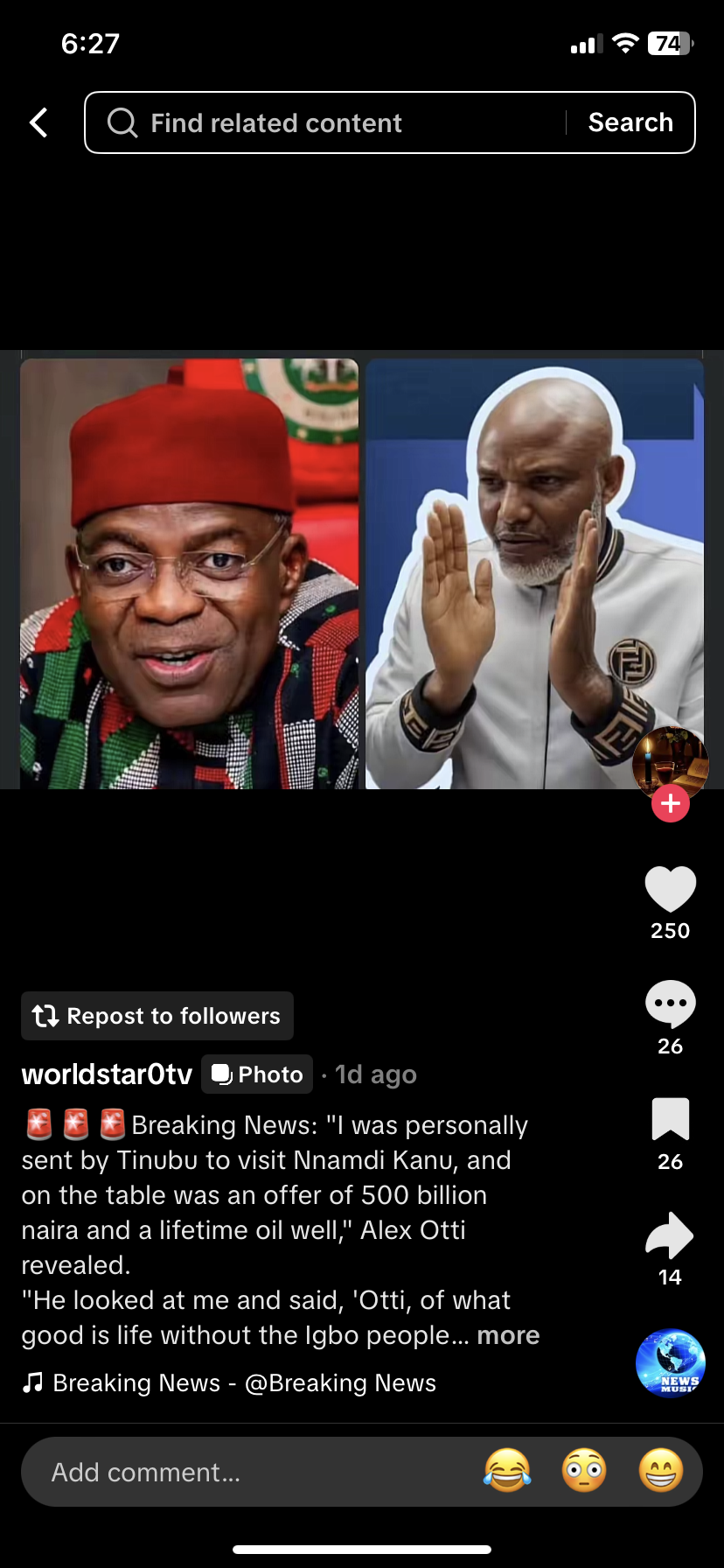The image size is (724, 1568).
Task: Open the News Music sound disc
Action: tap(671, 1363)
